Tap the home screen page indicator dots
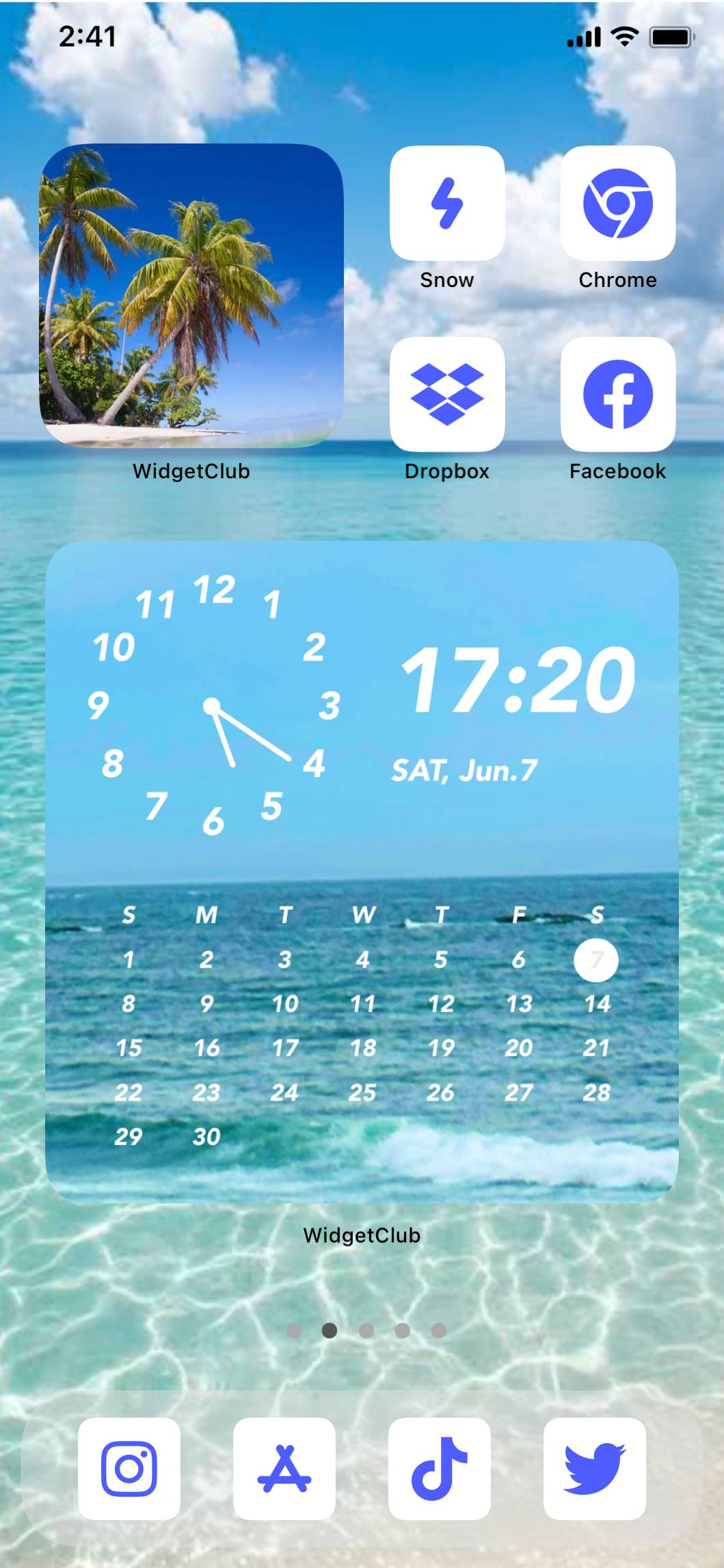Viewport: 724px width, 1568px height. [x=366, y=1331]
